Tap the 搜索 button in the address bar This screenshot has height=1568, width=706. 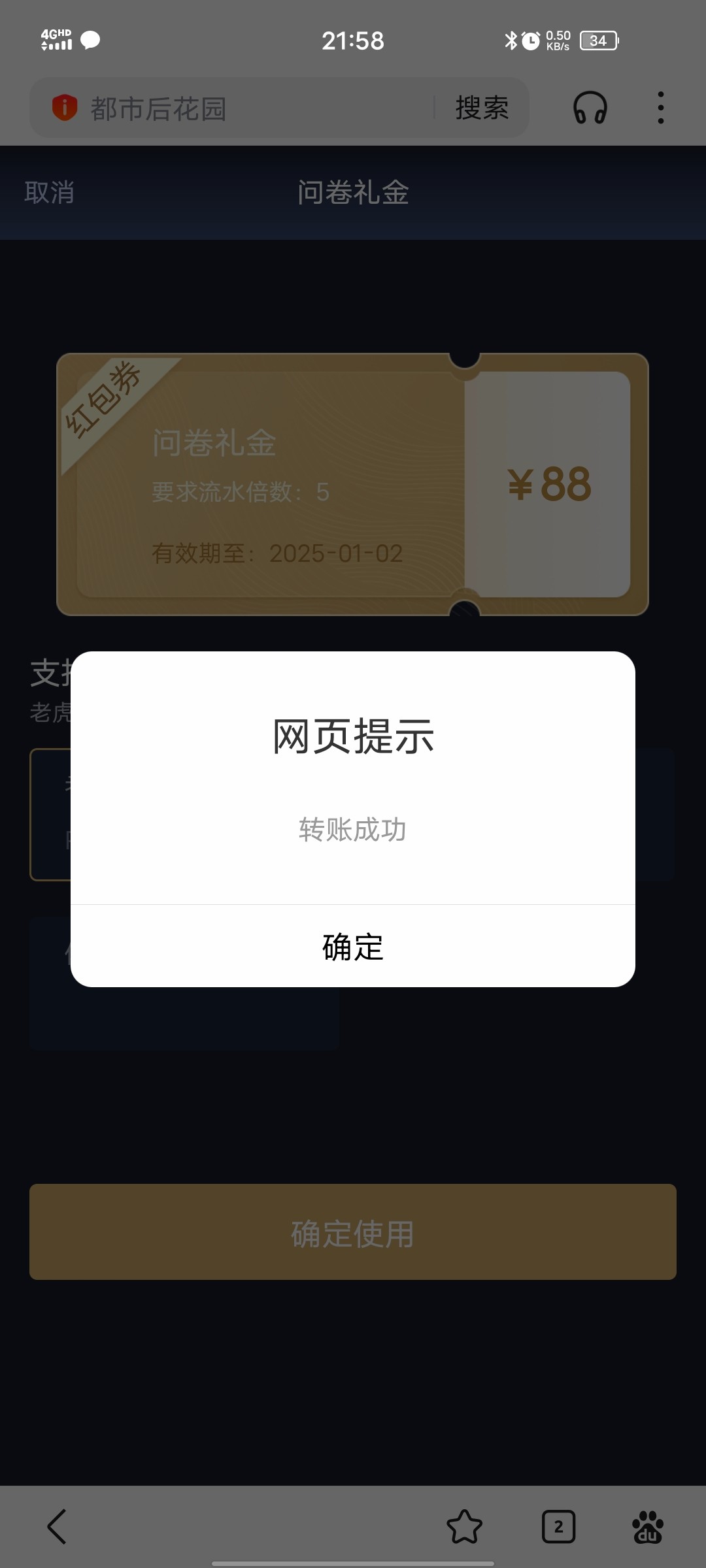(x=482, y=108)
